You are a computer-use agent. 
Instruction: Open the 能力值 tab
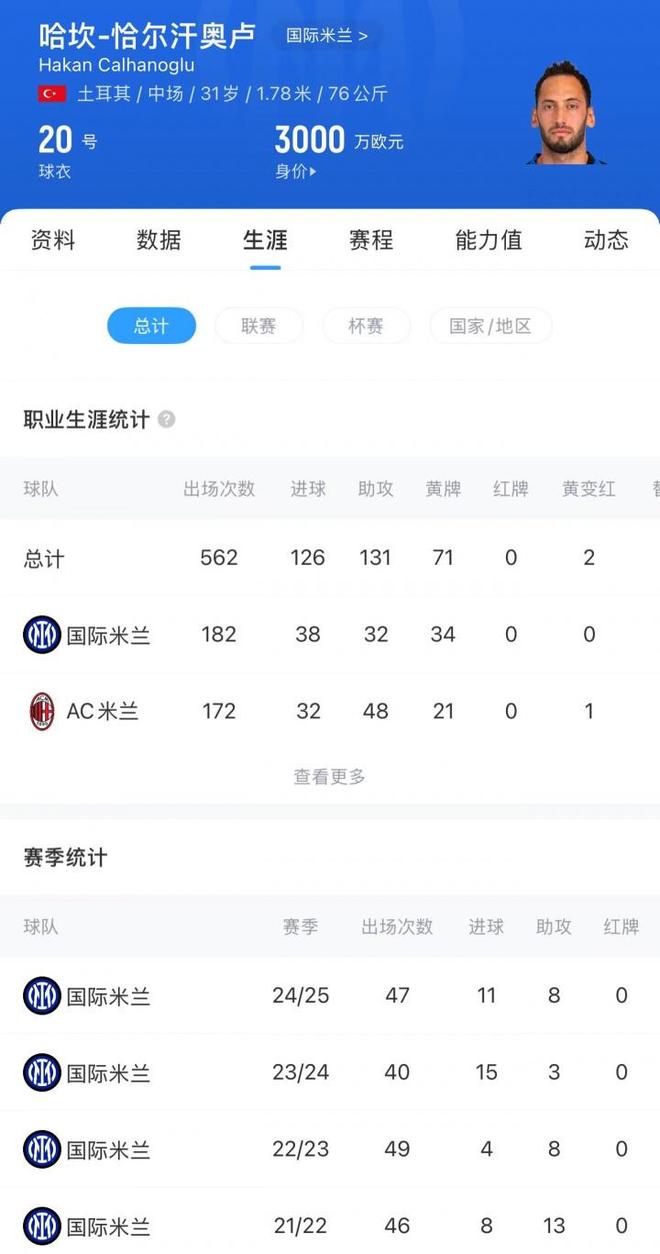pos(488,240)
